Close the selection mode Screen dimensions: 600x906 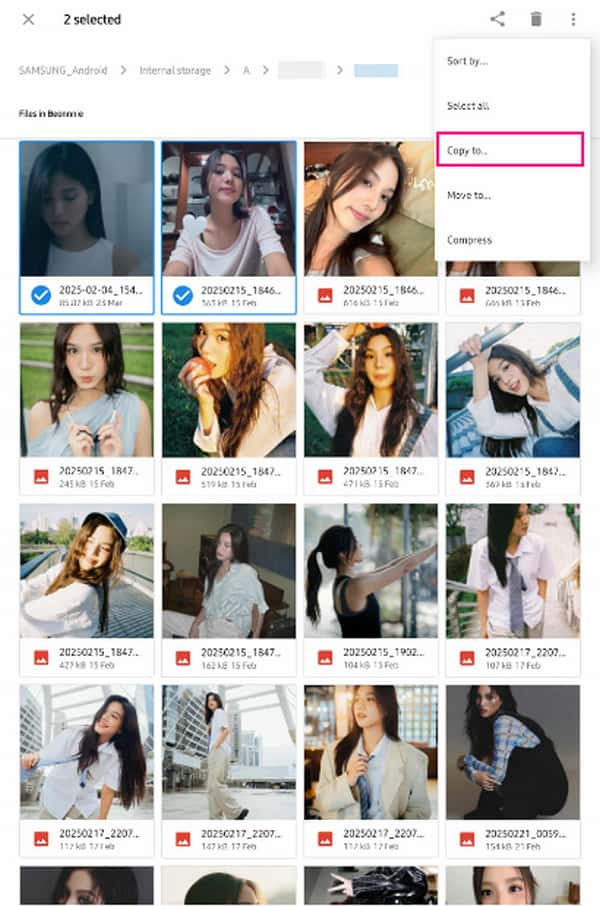point(28,19)
